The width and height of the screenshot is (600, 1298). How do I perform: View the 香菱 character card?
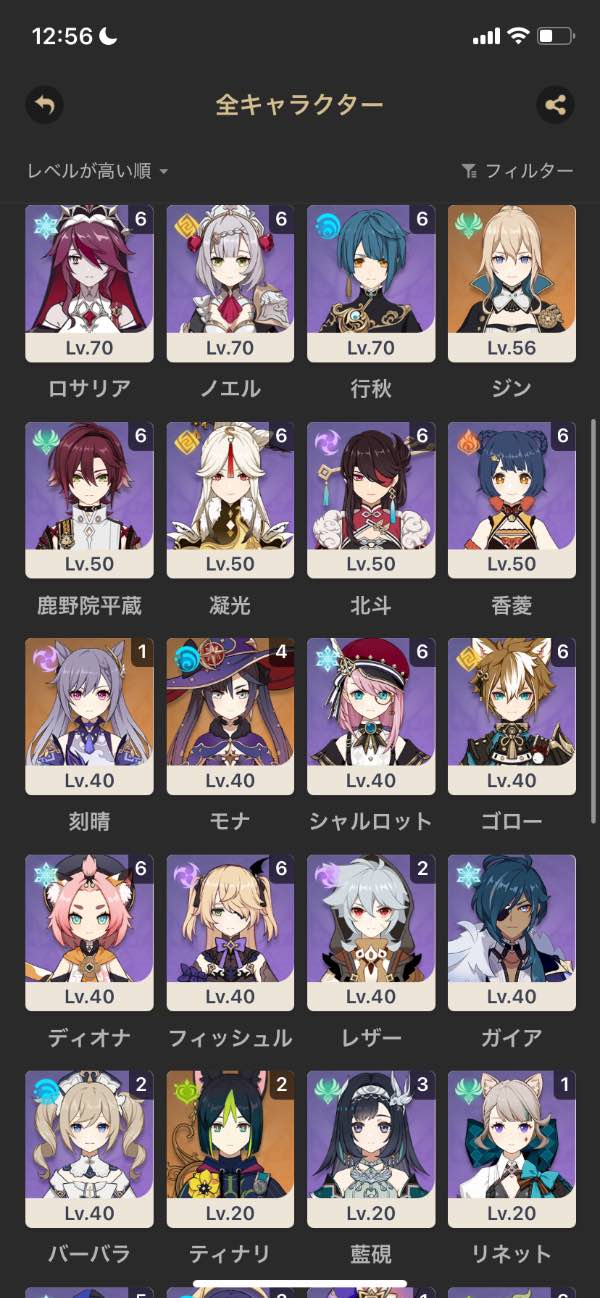click(x=512, y=499)
